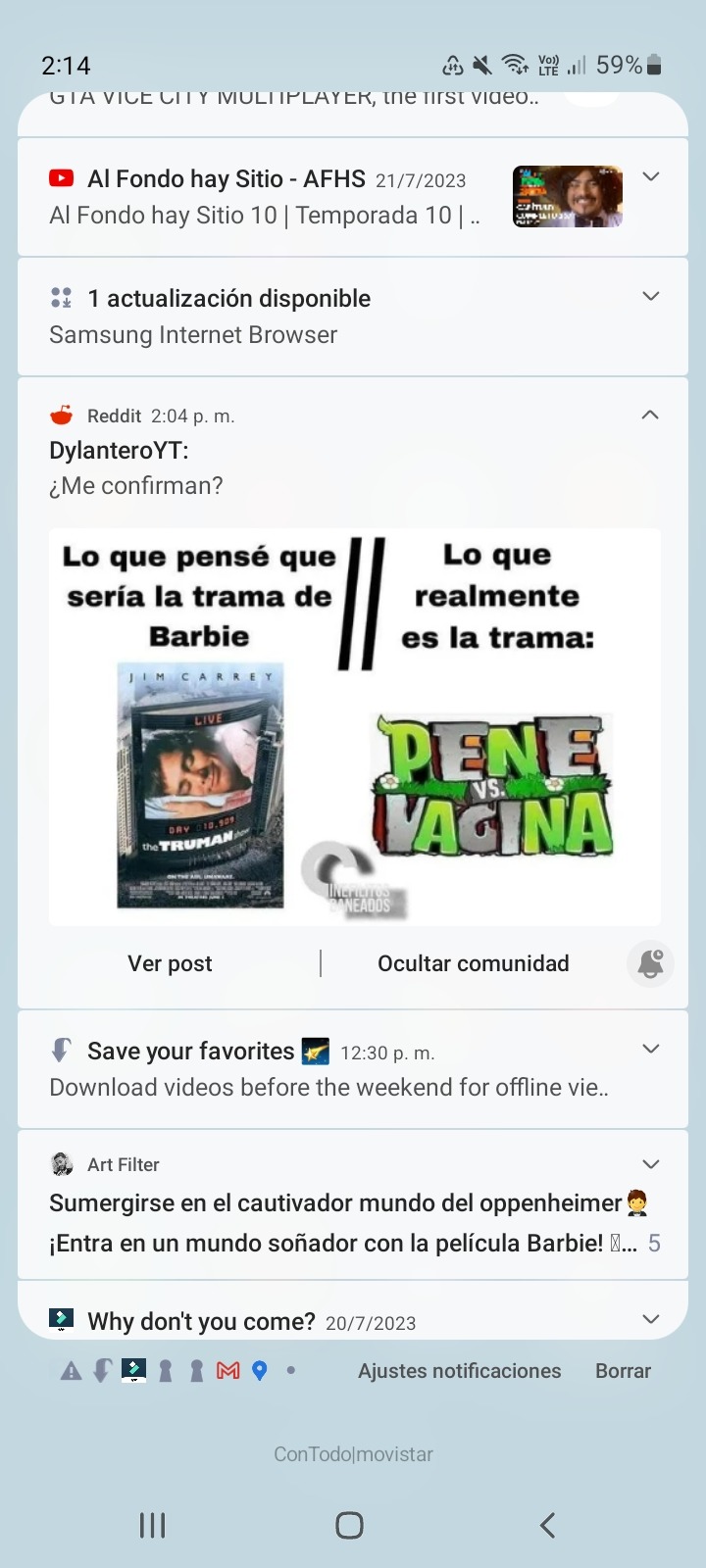Tap the Art Filter app icon
Image resolution: width=706 pixels, height=1568 pixels.
tap(61, 1164)
